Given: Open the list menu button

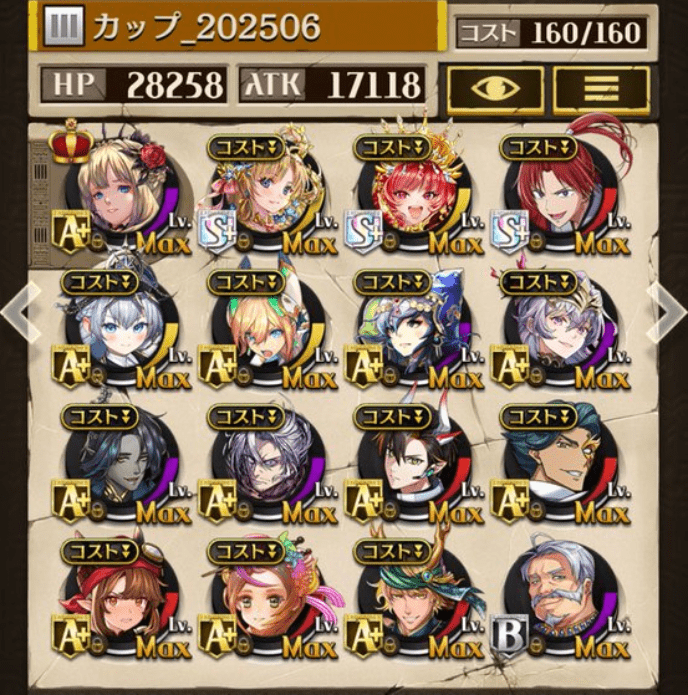Looking at the screenshot, I should pos(601,88).
